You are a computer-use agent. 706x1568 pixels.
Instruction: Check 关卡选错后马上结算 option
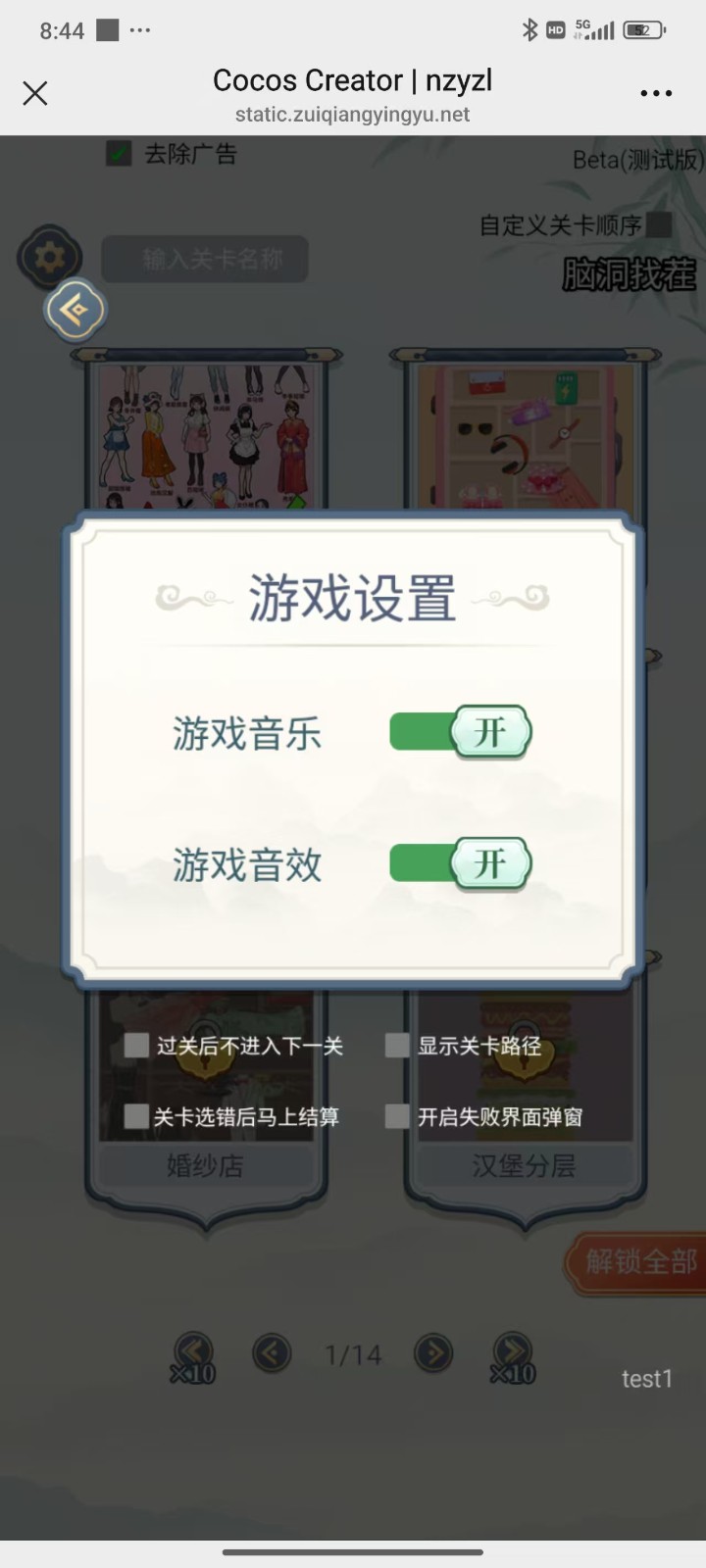[136, 1116]
